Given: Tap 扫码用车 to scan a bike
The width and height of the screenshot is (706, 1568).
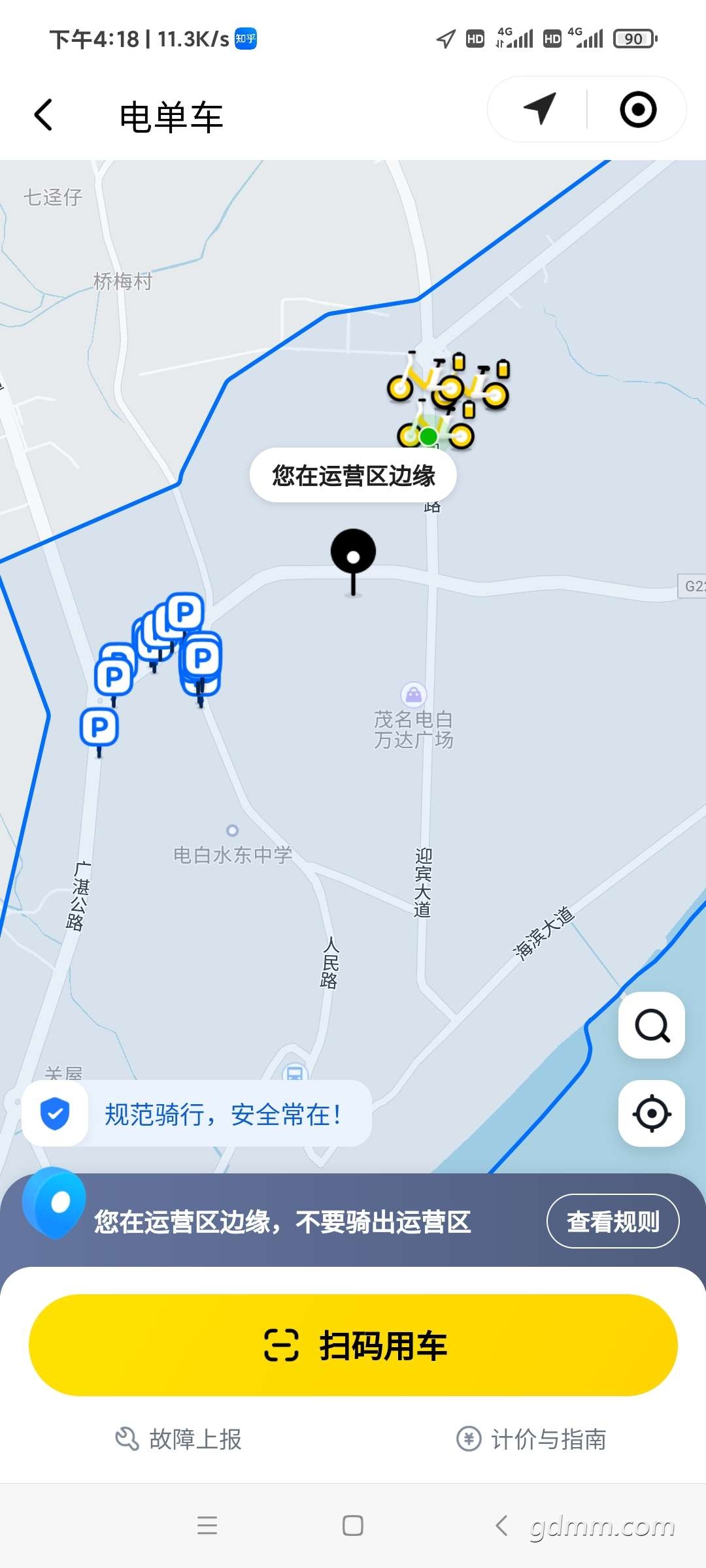Looking at the screenshot, I should point(353,1345).
